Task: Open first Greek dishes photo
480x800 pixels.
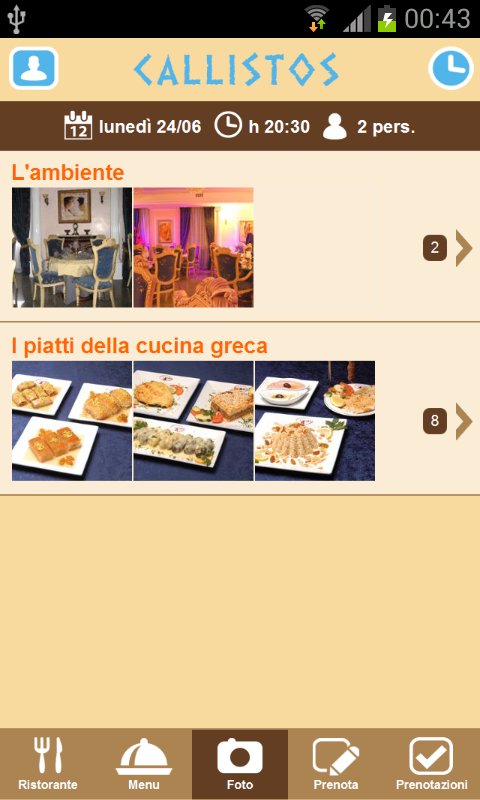Action: pos(72,421)
